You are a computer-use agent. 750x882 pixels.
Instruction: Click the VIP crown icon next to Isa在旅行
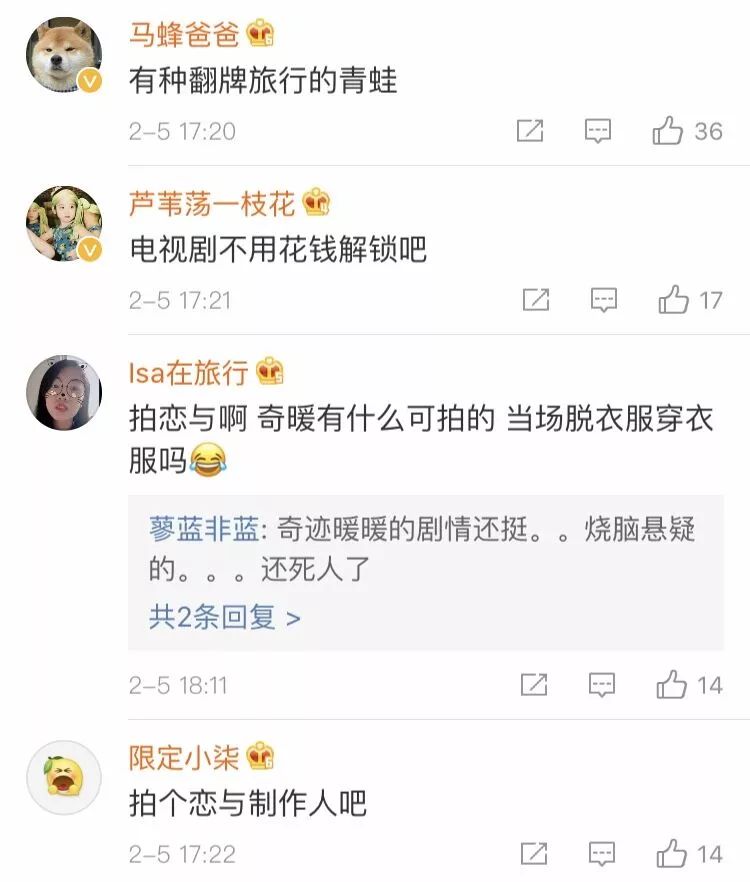point(268,368)
